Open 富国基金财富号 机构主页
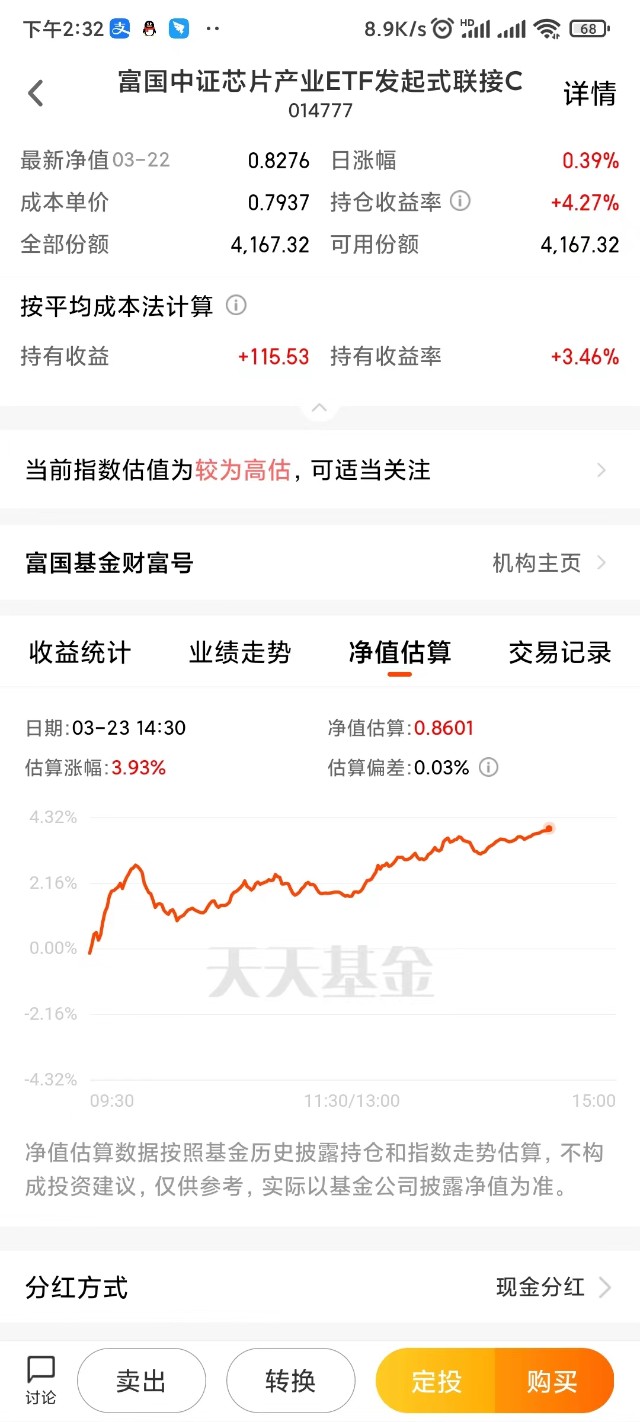Viewport: 640px width, 1422px height. 549,563
